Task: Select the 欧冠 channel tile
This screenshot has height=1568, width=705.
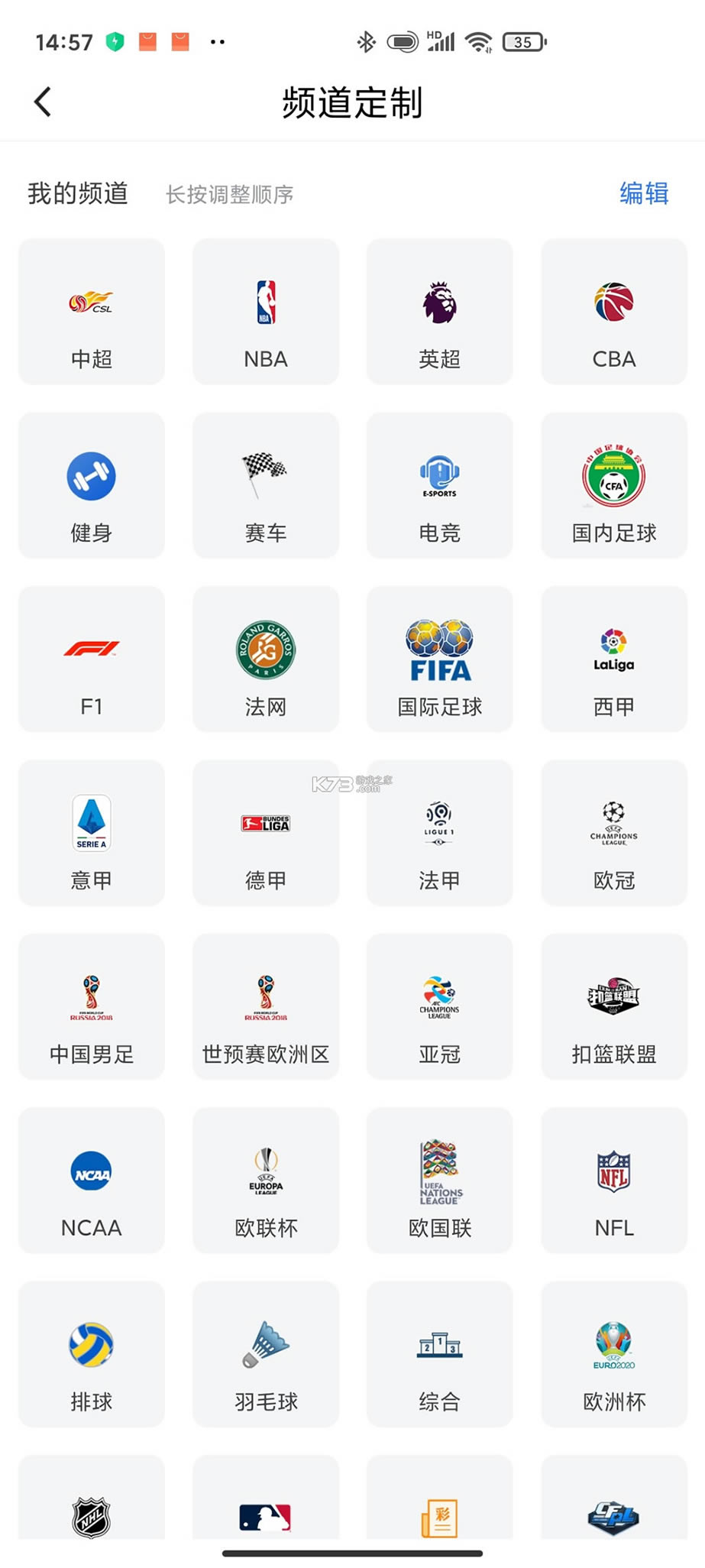Action: pyautogui.click(x=614, y=833)
